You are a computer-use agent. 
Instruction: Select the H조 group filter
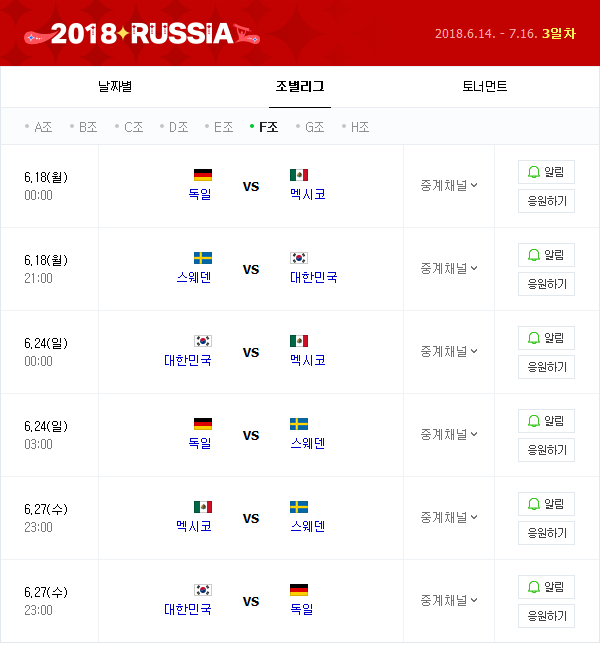point(359,127)
